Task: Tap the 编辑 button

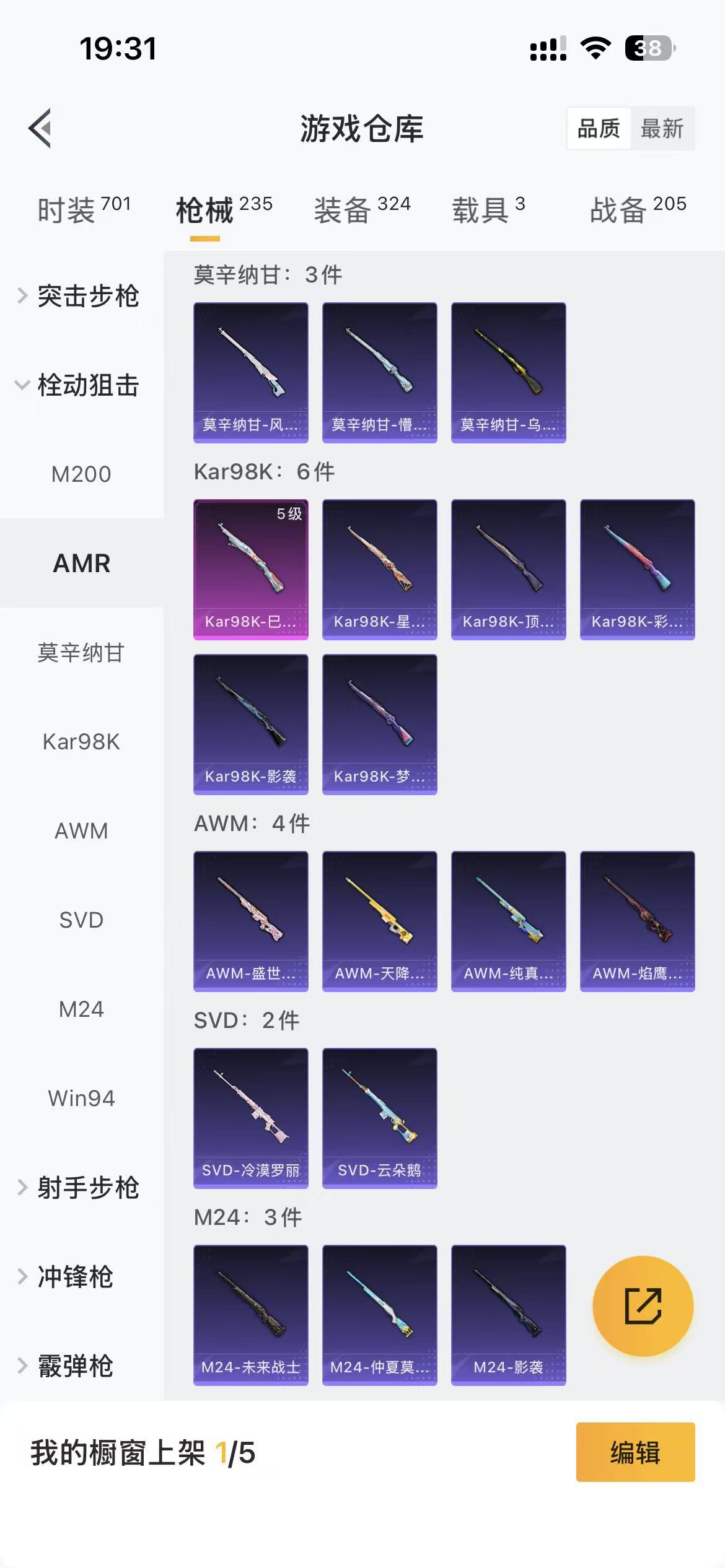Action: click(x=635, y=1452)
